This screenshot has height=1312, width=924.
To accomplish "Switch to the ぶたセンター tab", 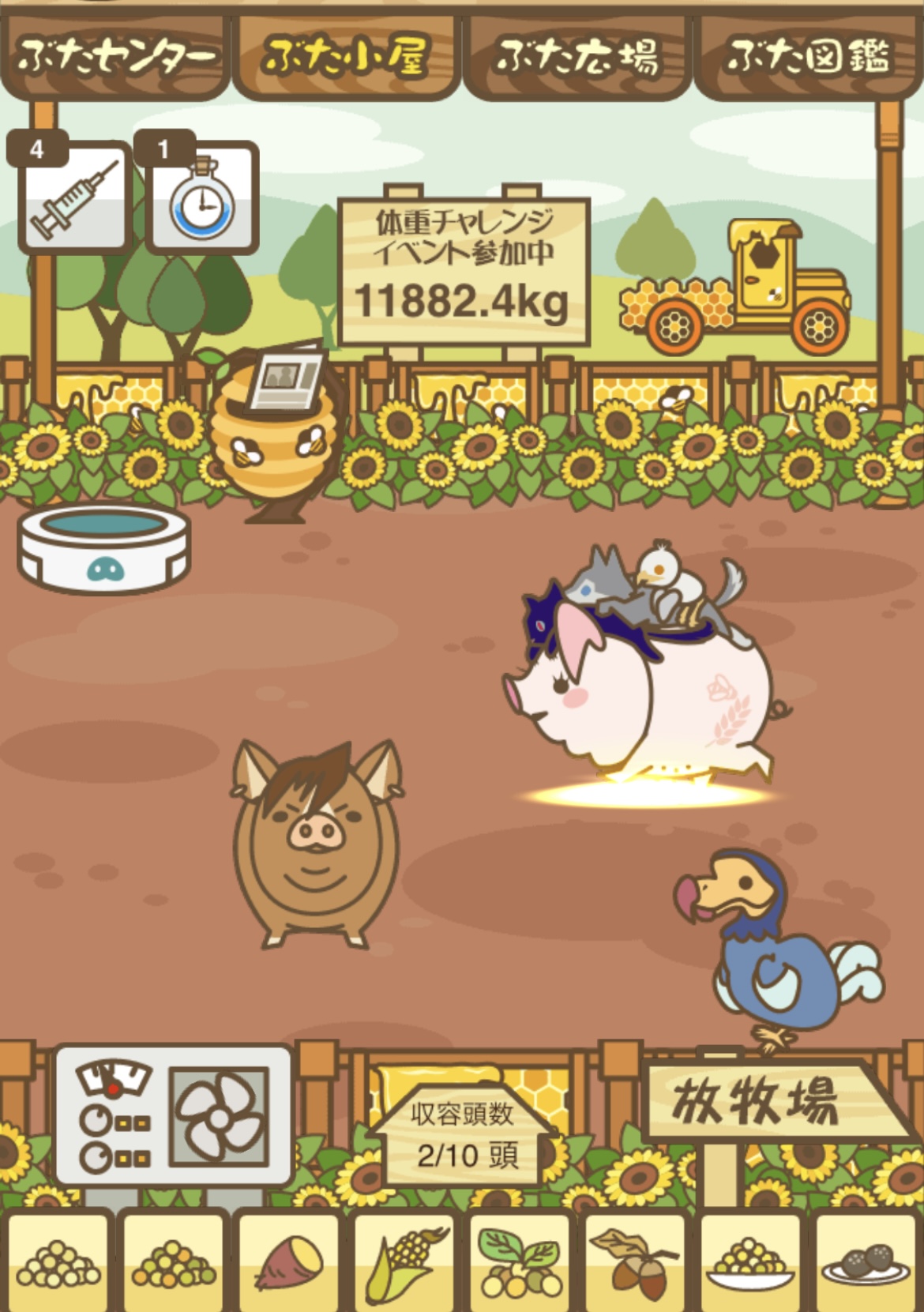I will [x=115, y=57].
